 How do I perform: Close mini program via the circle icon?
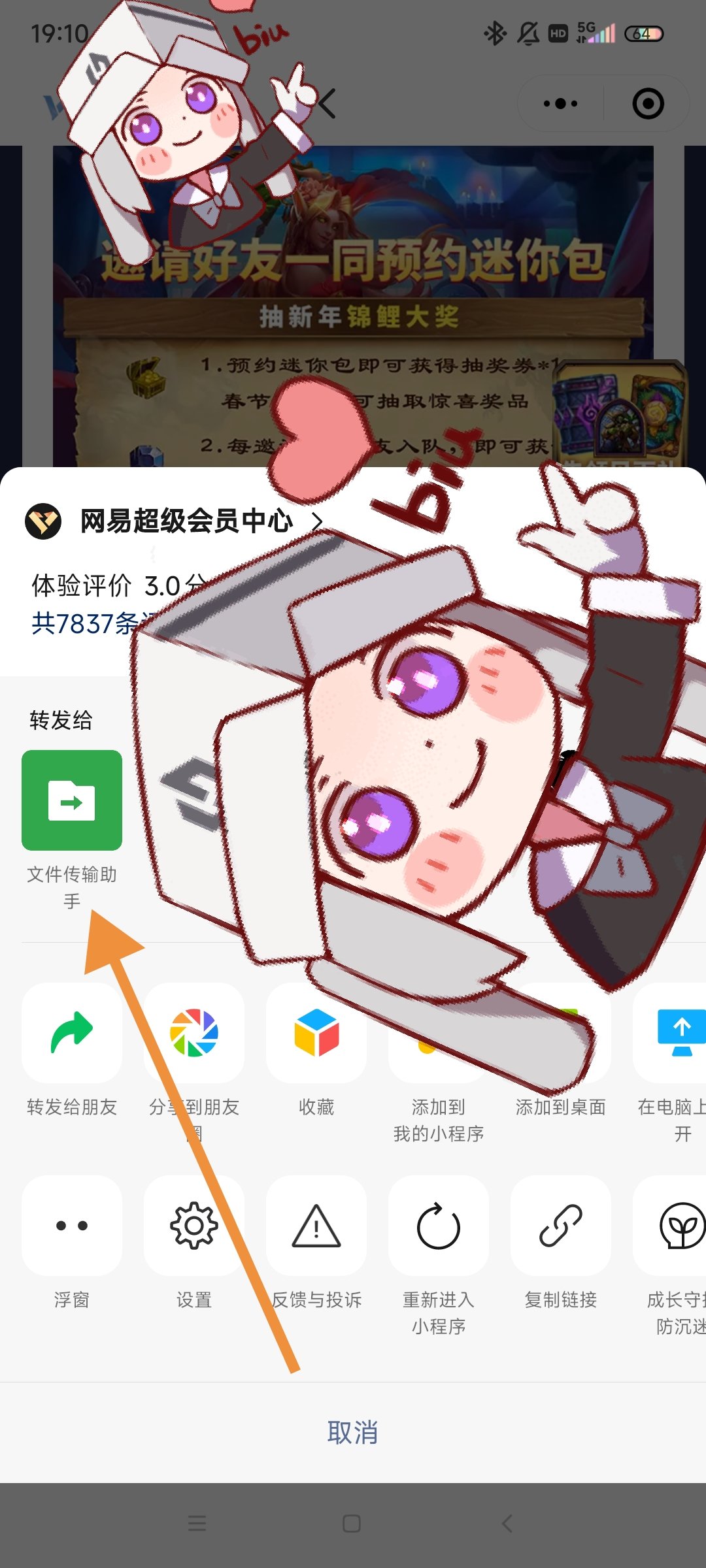click(x=648, y=103)
